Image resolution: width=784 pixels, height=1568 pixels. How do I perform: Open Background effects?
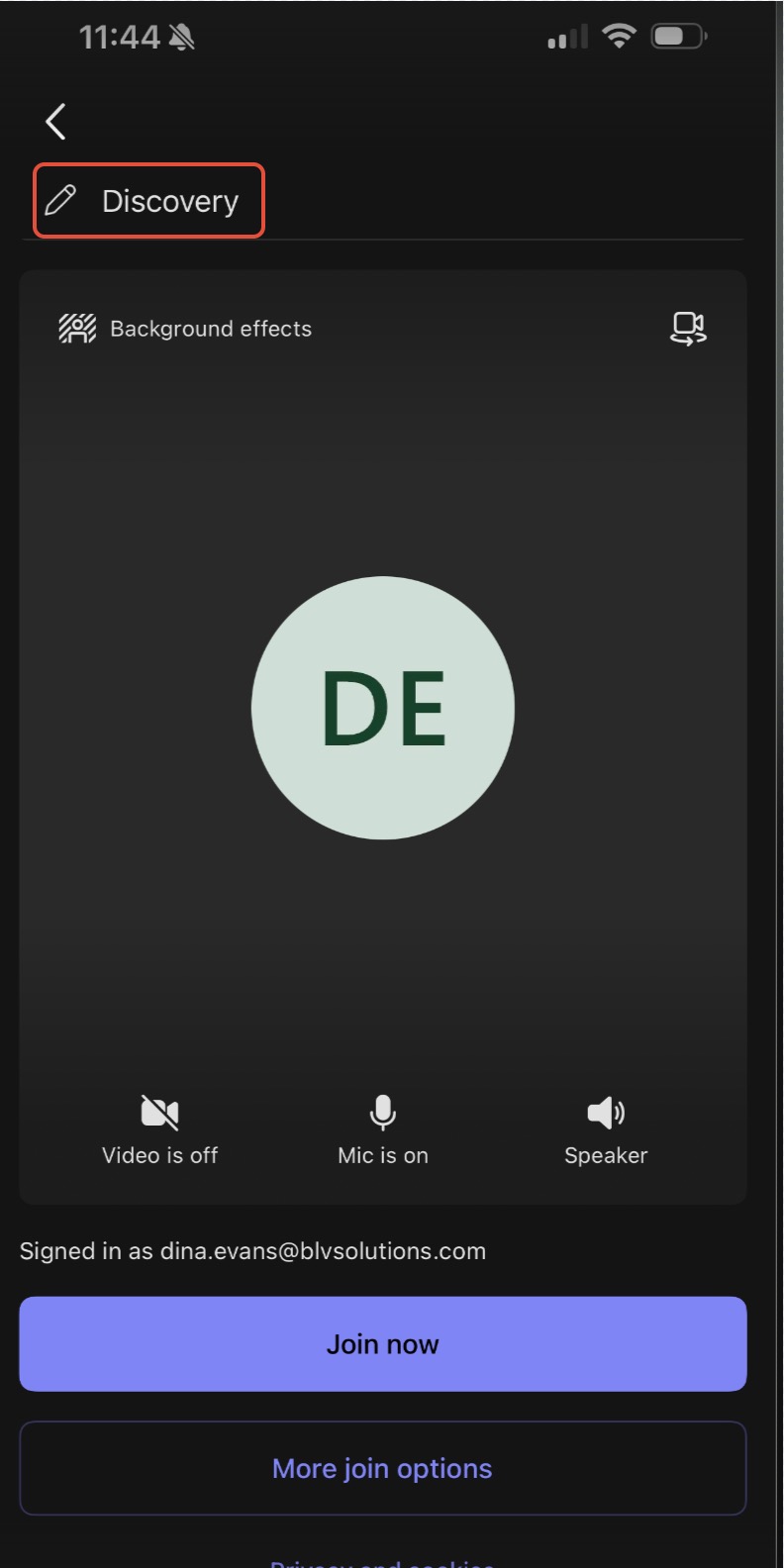(x=186, y=329)
